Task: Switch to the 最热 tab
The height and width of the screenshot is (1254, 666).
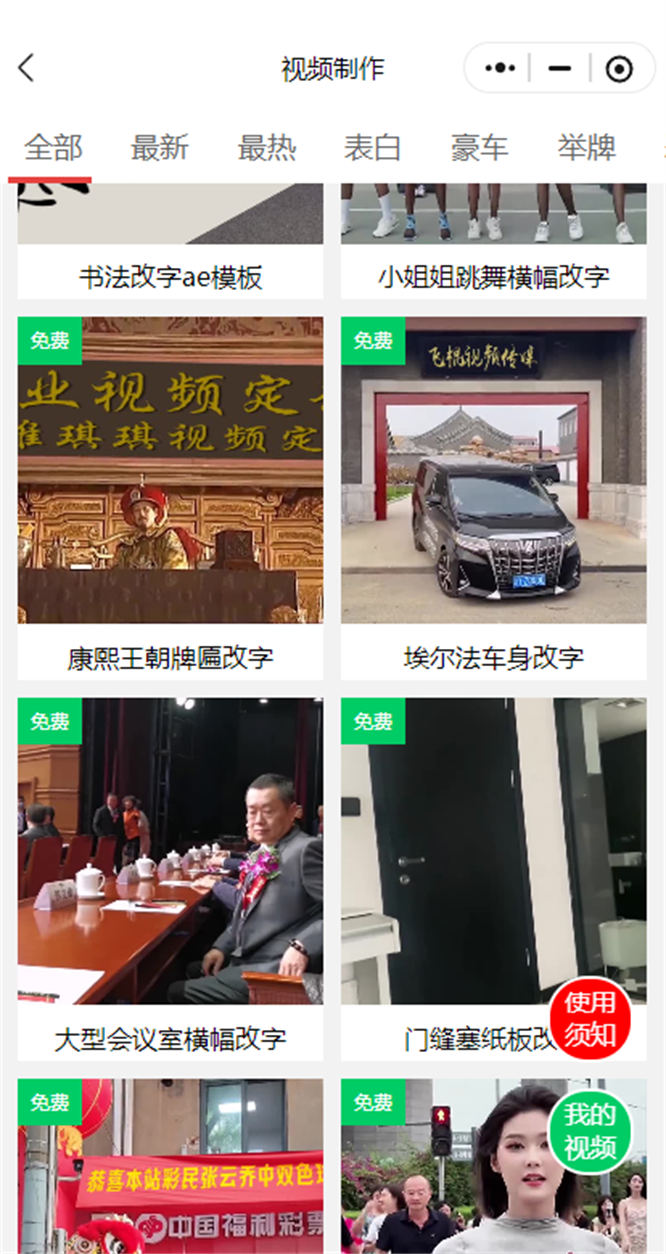Action: click(266, 148)
